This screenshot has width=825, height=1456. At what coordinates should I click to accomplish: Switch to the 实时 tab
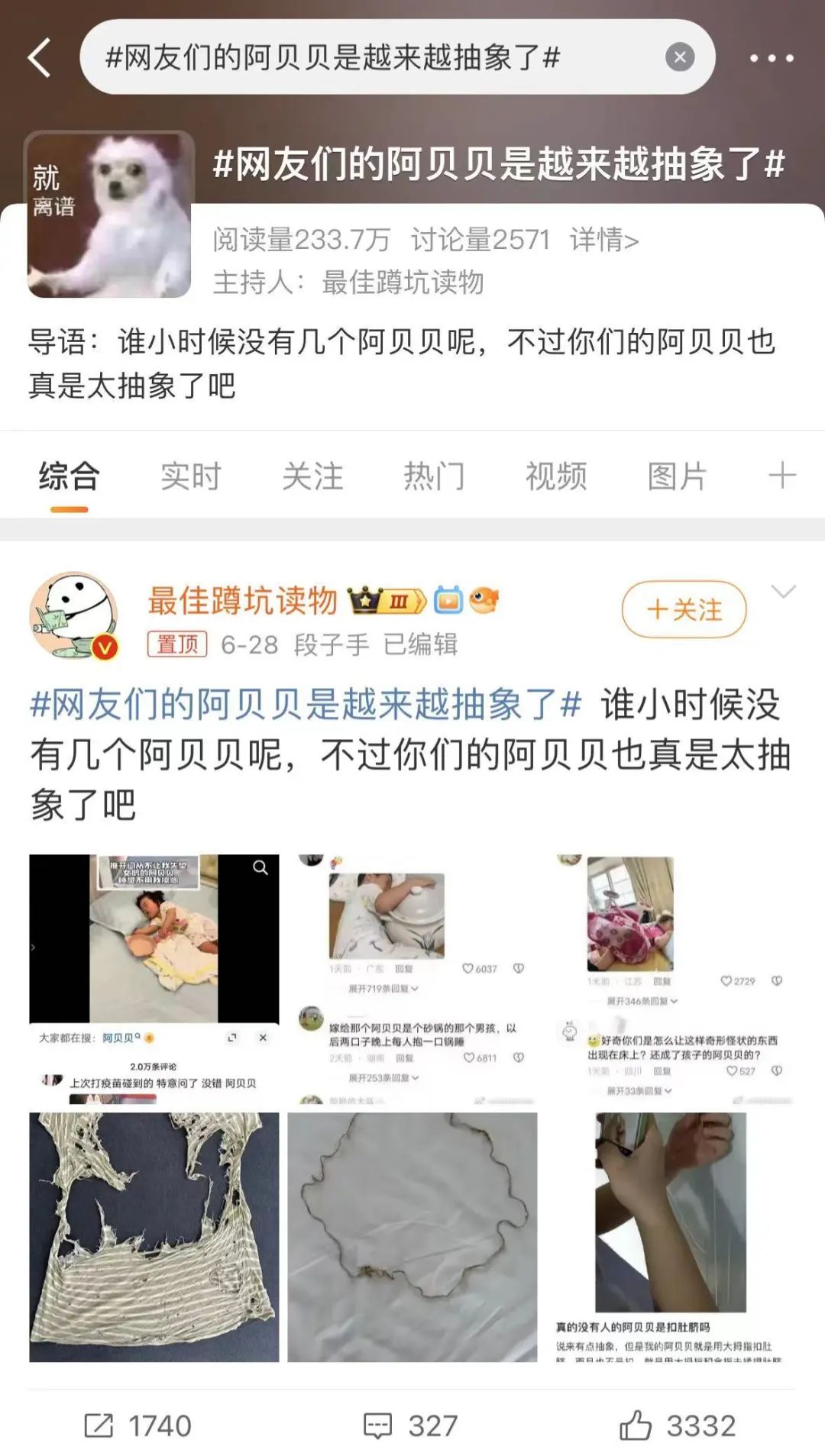pyautogui.click(x=190, y=476)
